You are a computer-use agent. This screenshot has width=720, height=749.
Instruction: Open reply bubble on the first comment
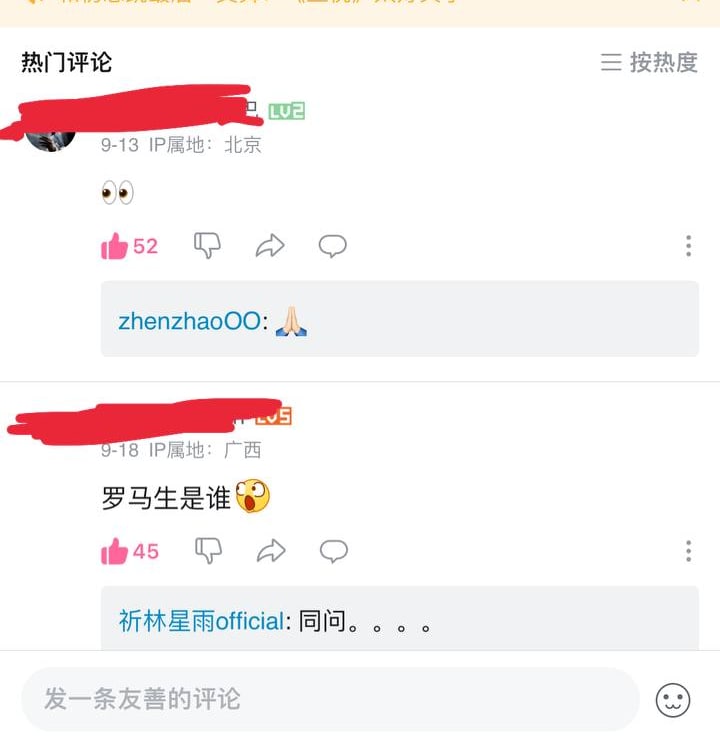[x=332, y=245]
